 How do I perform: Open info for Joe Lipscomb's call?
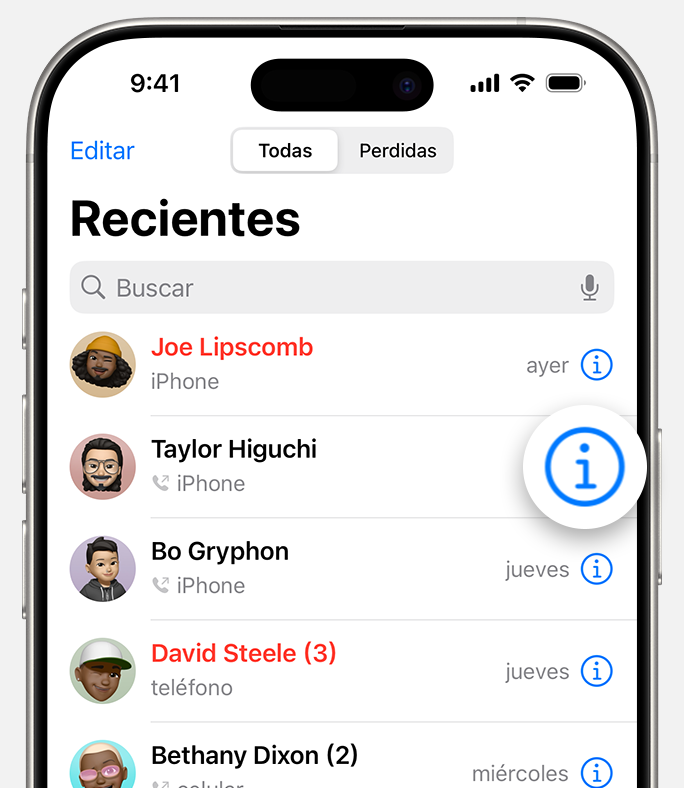596,365
